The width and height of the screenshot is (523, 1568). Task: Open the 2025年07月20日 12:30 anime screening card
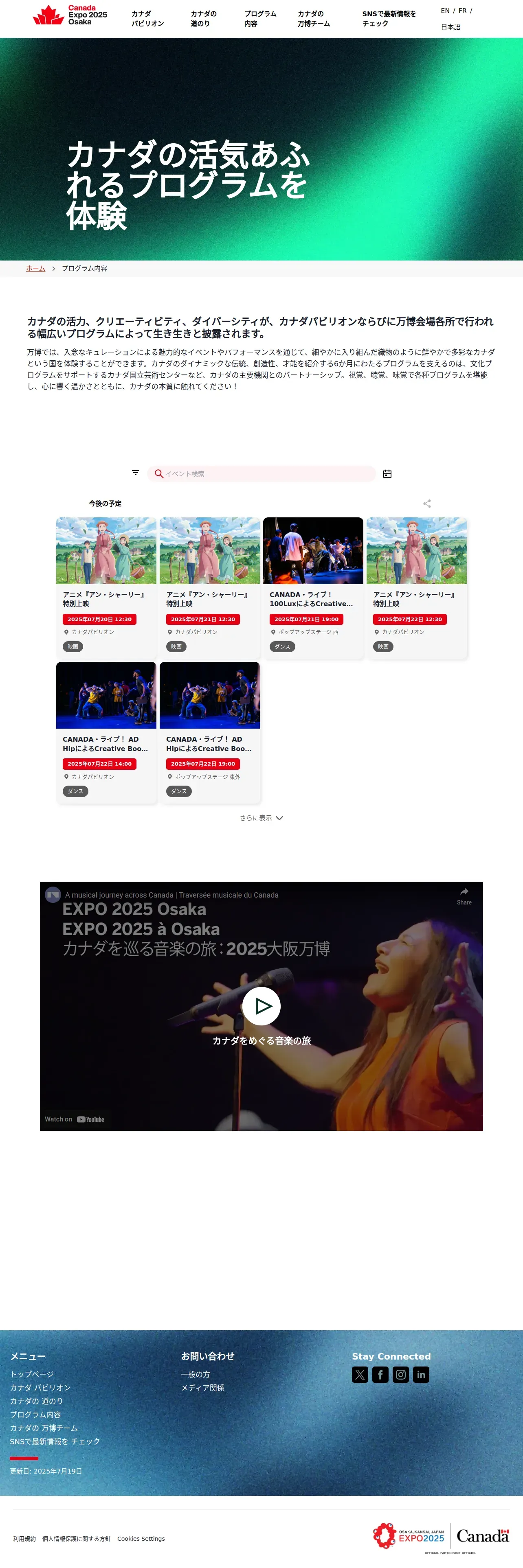106,587
